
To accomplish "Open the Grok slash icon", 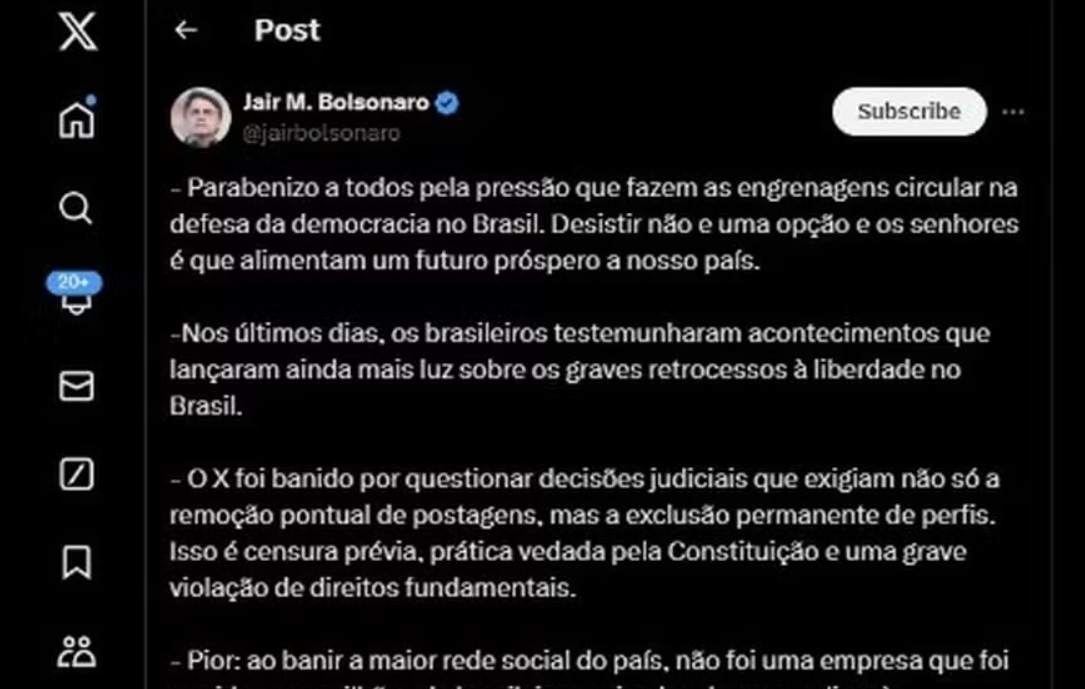I will point(77,474).
